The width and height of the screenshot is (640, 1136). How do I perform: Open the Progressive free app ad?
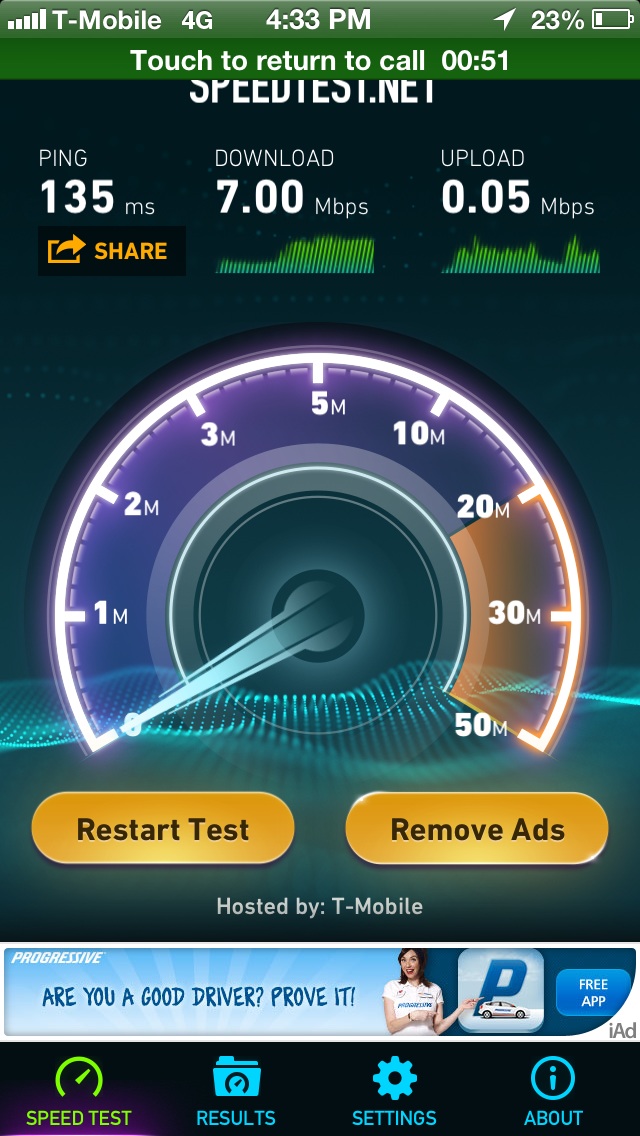click(320, 991)
